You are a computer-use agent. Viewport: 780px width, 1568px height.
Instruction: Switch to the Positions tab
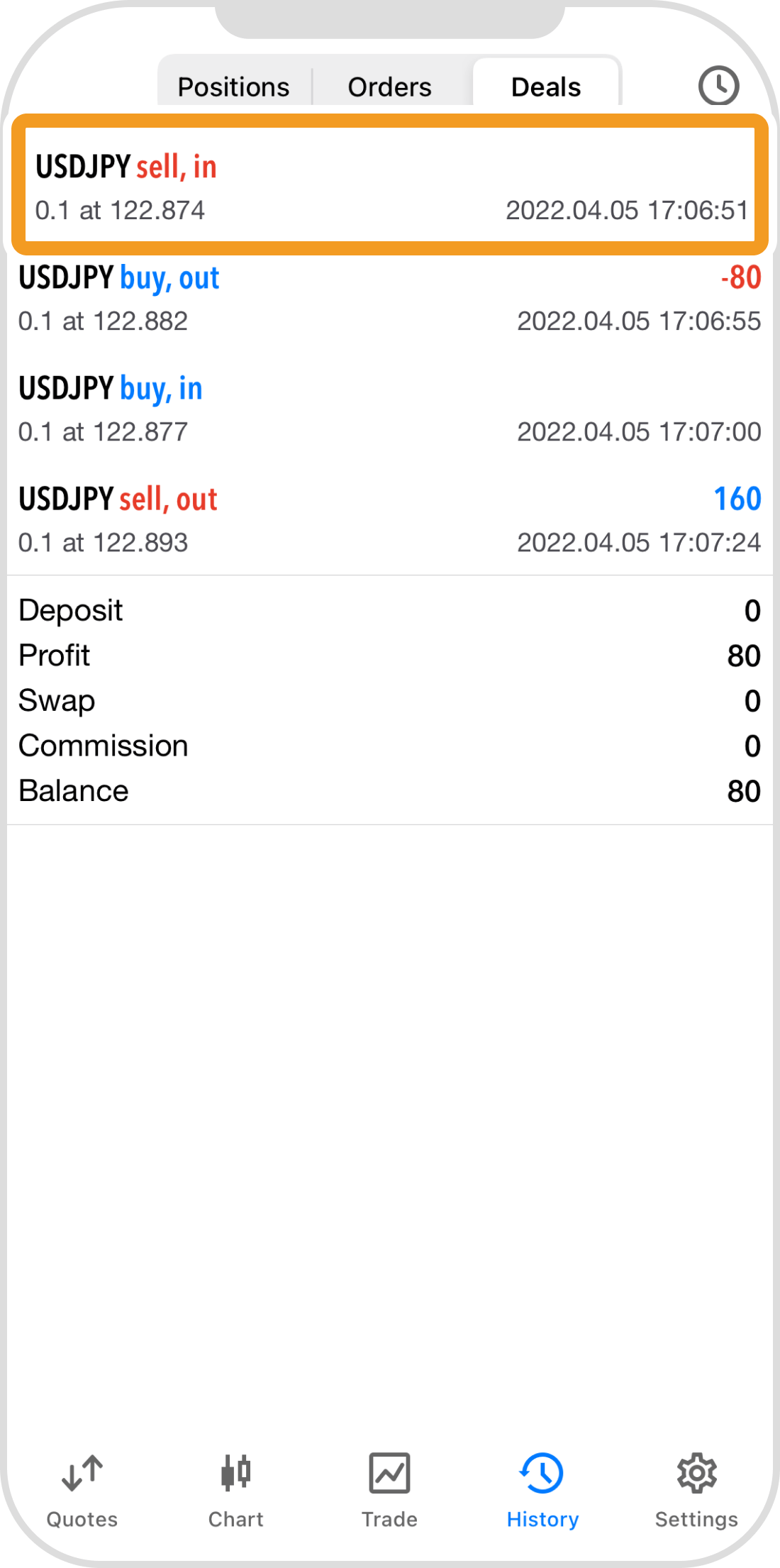(x=233, y=87)
